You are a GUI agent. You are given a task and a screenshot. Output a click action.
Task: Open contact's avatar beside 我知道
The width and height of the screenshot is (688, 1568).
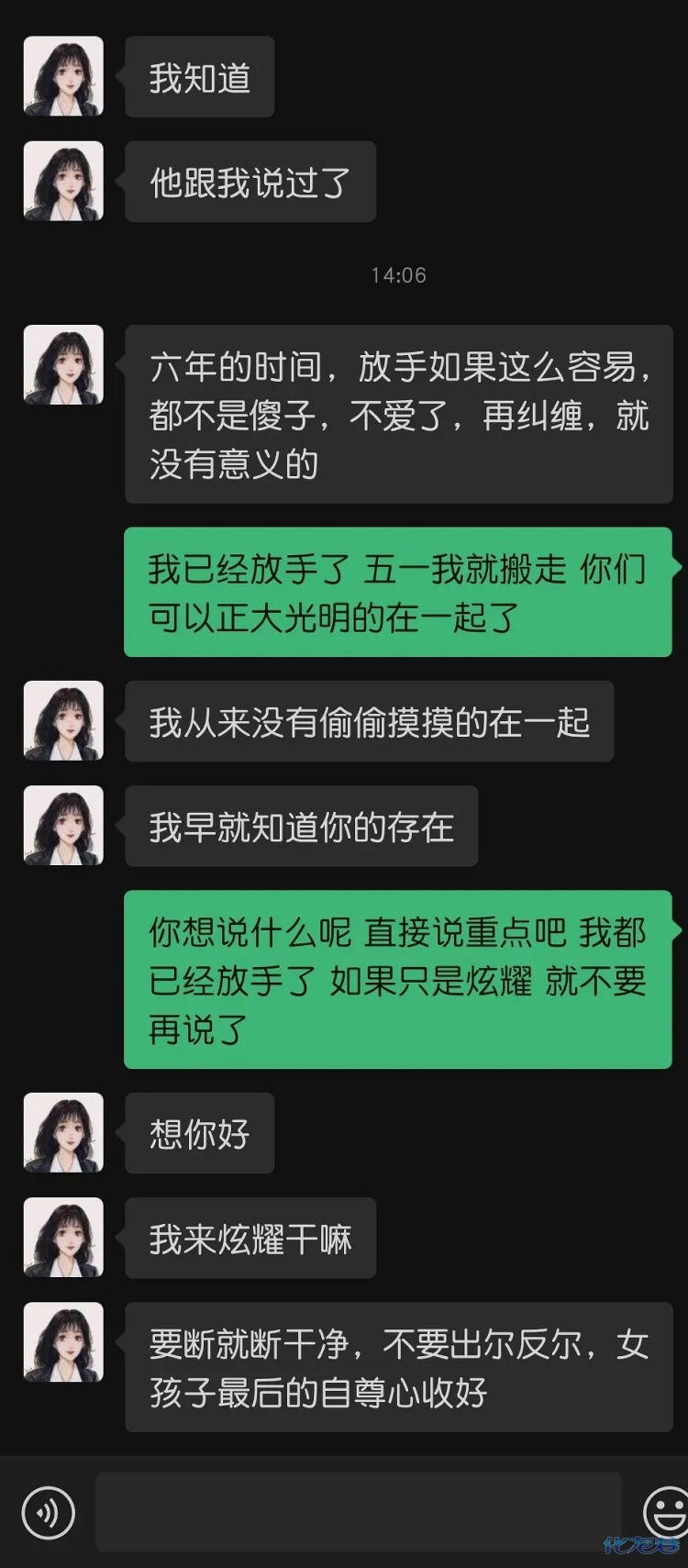pyautogui.click(x=63, y=77)
